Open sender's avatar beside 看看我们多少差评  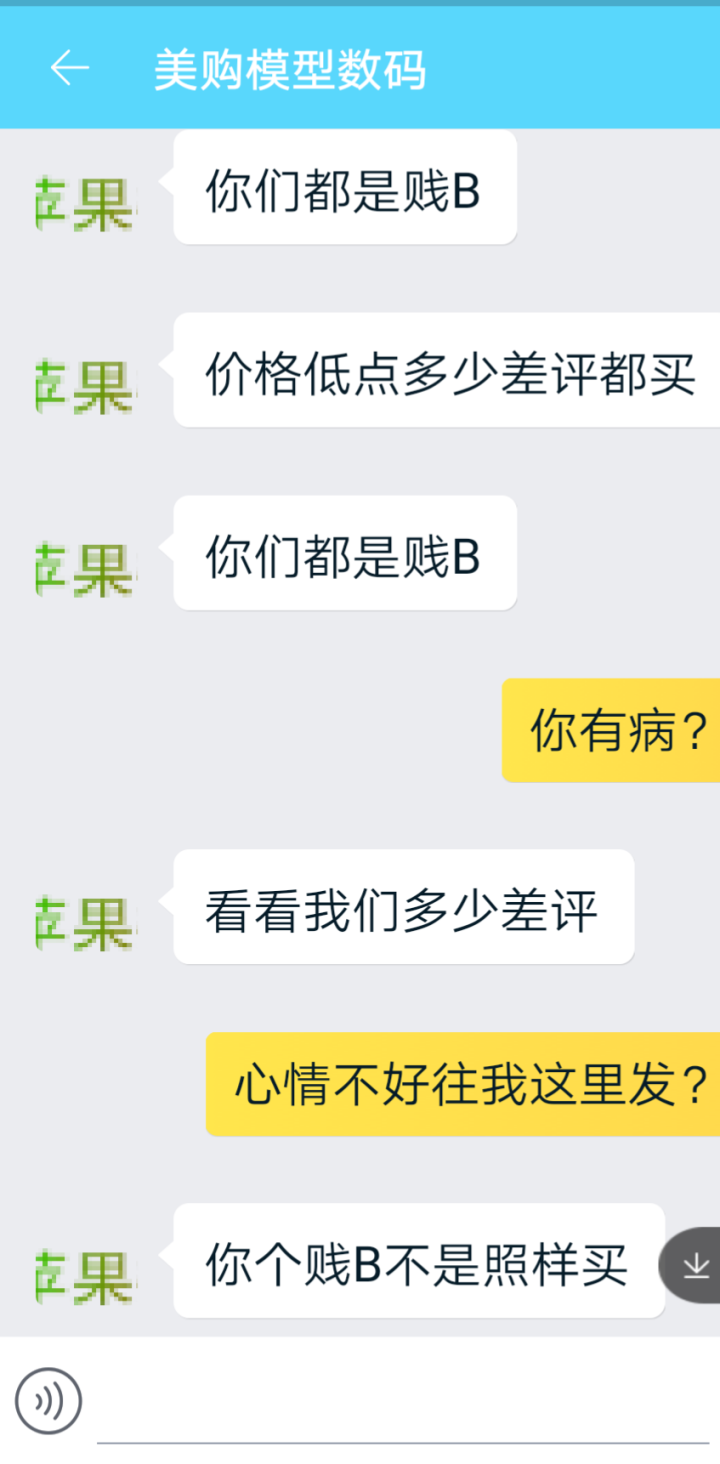point(85,924)
